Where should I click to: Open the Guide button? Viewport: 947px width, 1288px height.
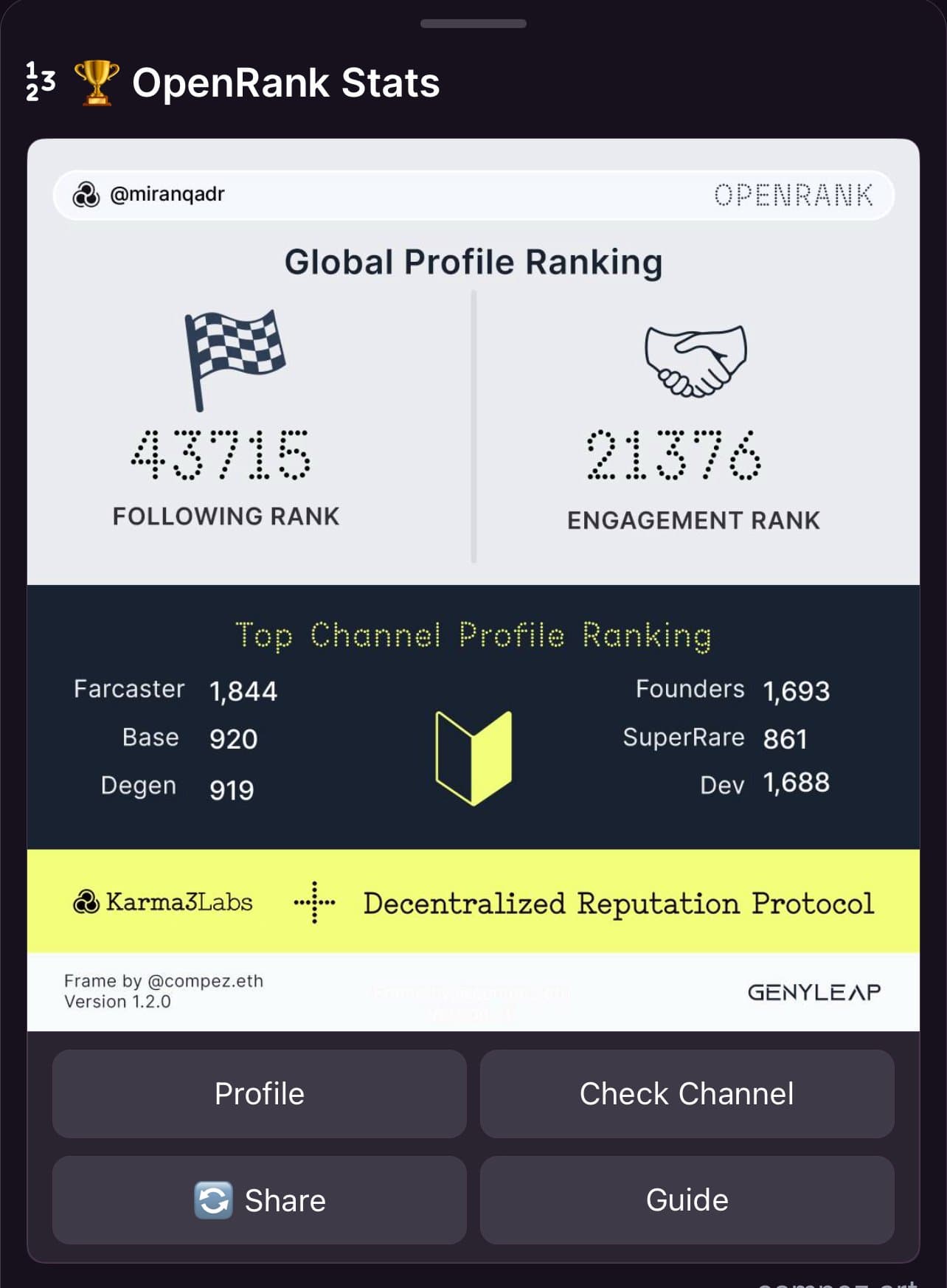pos(687,1200)
